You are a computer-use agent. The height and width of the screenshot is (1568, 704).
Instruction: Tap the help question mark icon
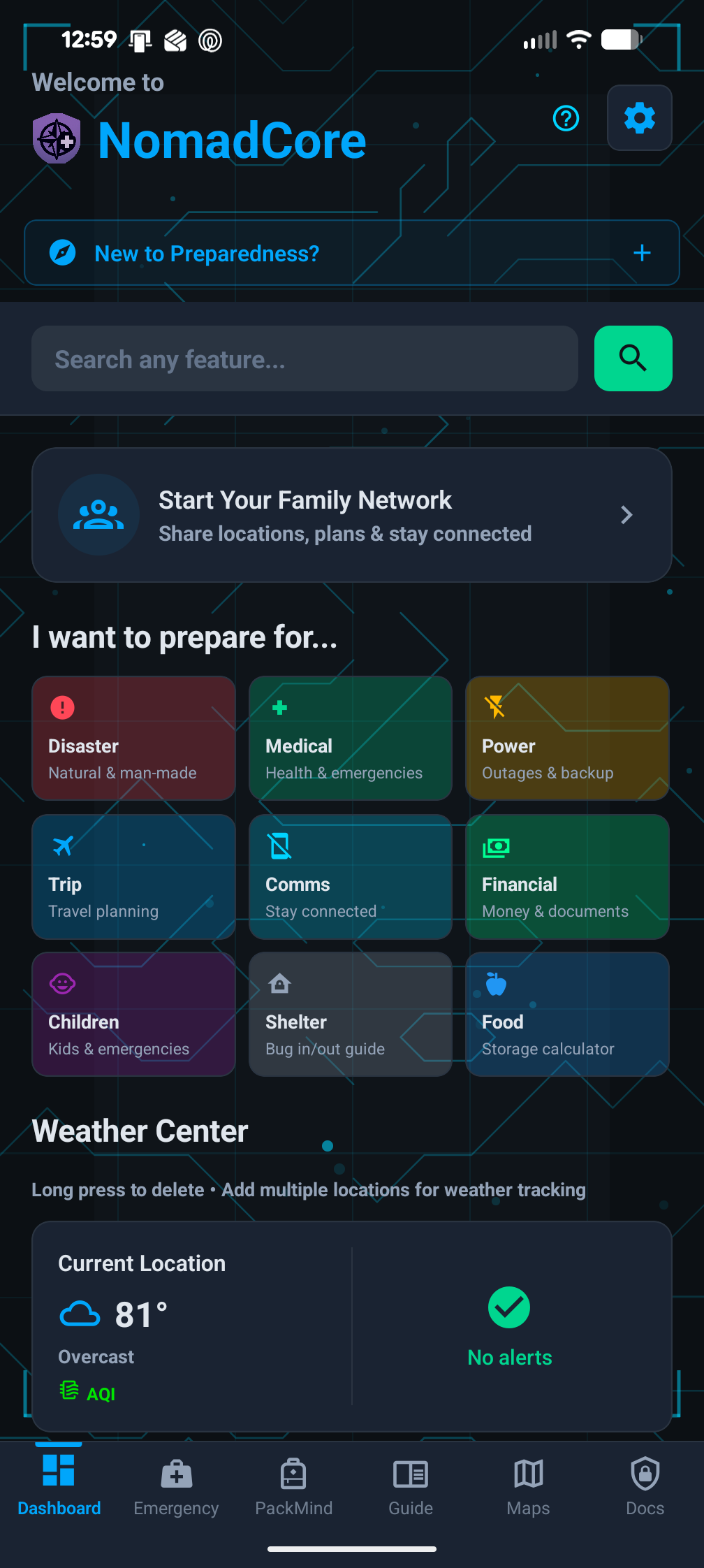(x=566, y=119)
